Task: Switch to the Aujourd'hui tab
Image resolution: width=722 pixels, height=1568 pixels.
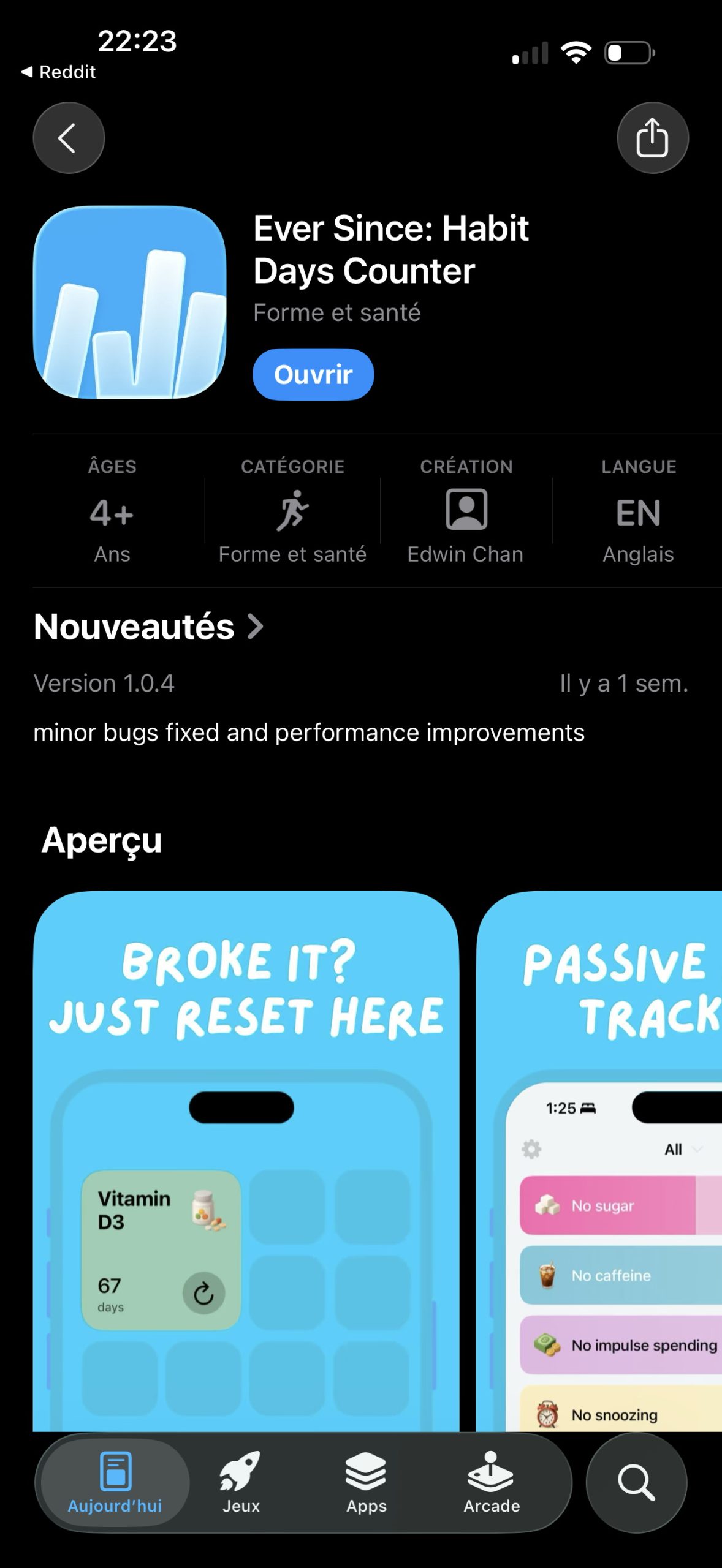Action: tap(115, 1482)
